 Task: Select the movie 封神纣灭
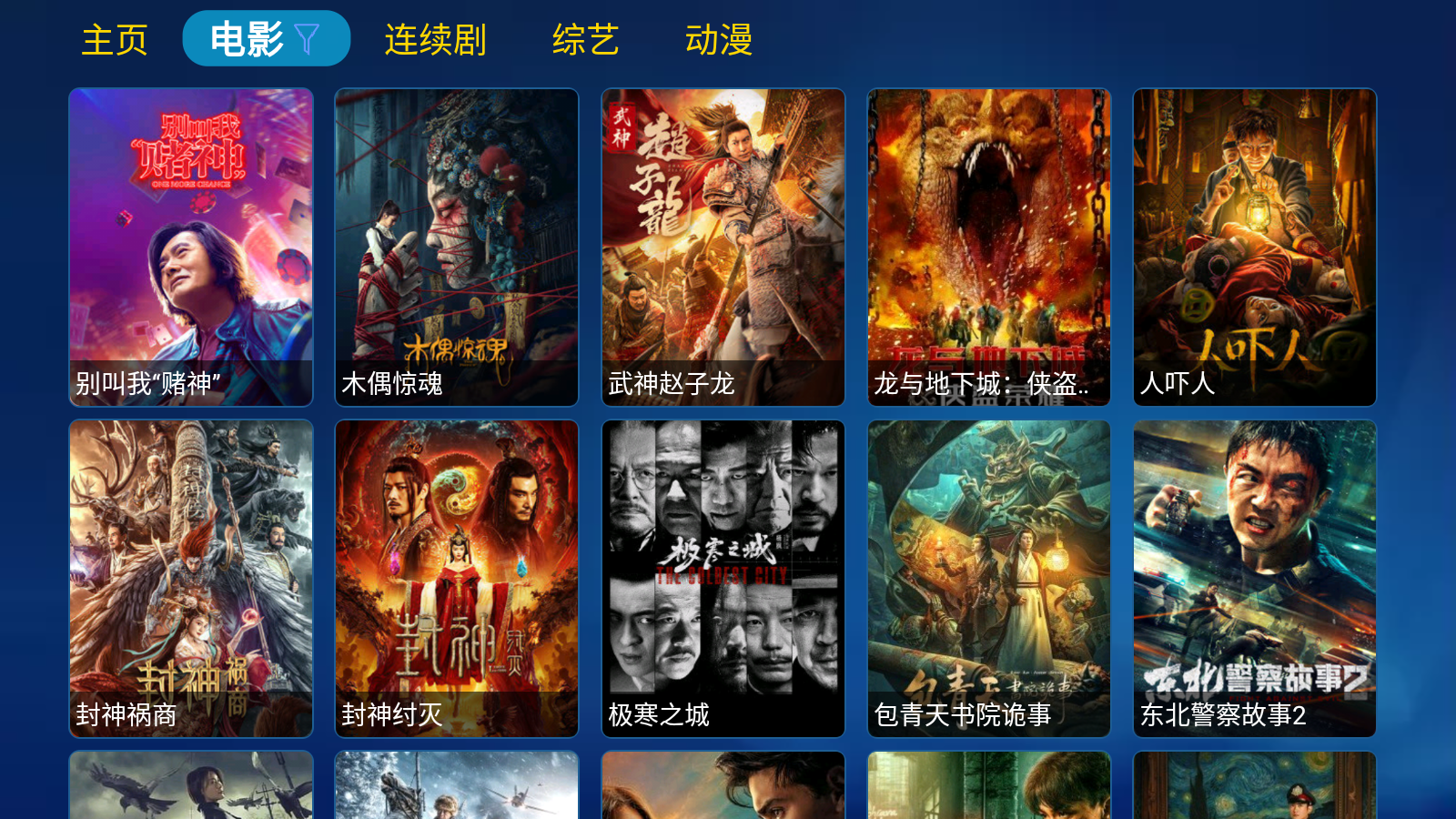(x=457, y=578)
